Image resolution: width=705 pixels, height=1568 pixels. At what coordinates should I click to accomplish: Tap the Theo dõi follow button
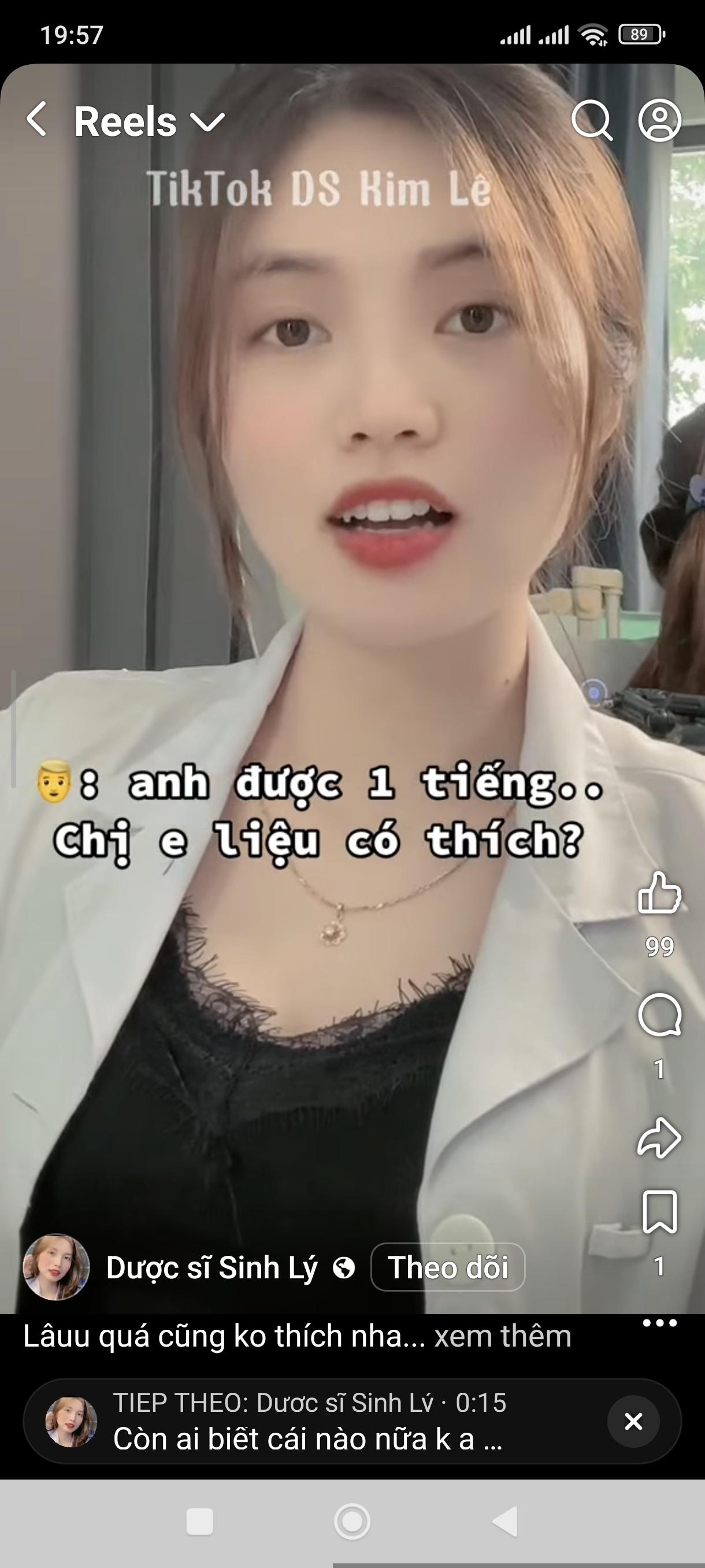[x=448, y=1268]
